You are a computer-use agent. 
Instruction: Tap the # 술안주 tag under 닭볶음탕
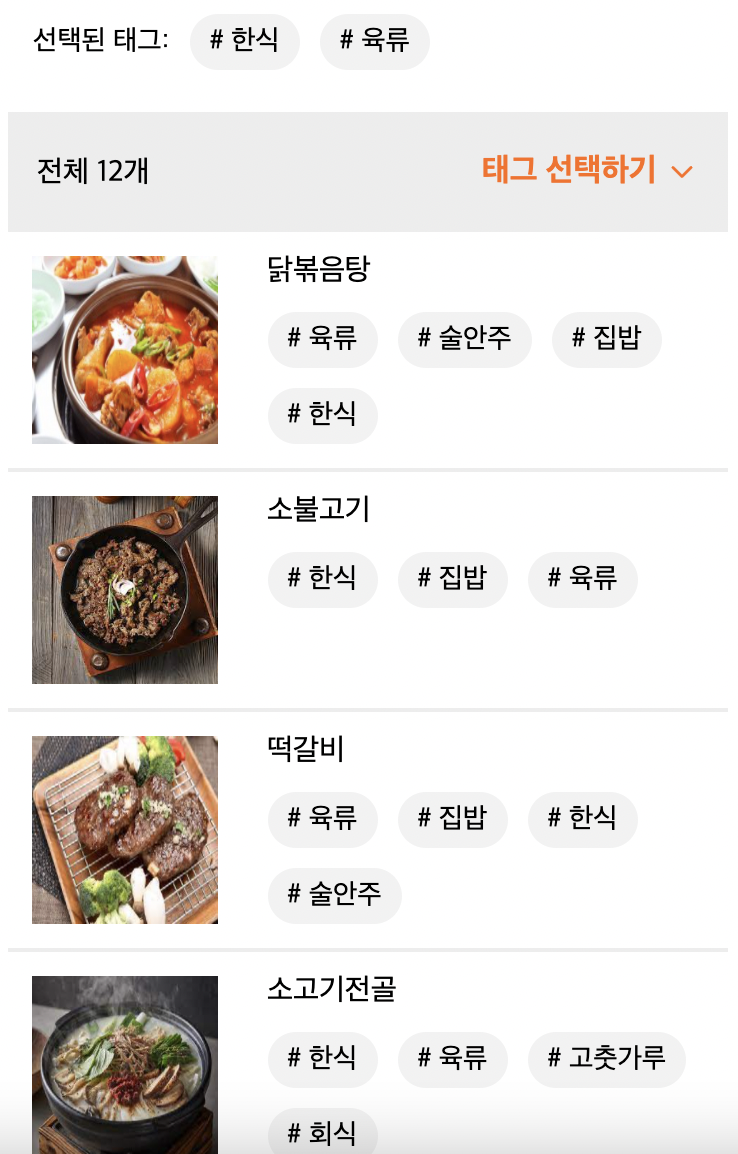(464, 338)
